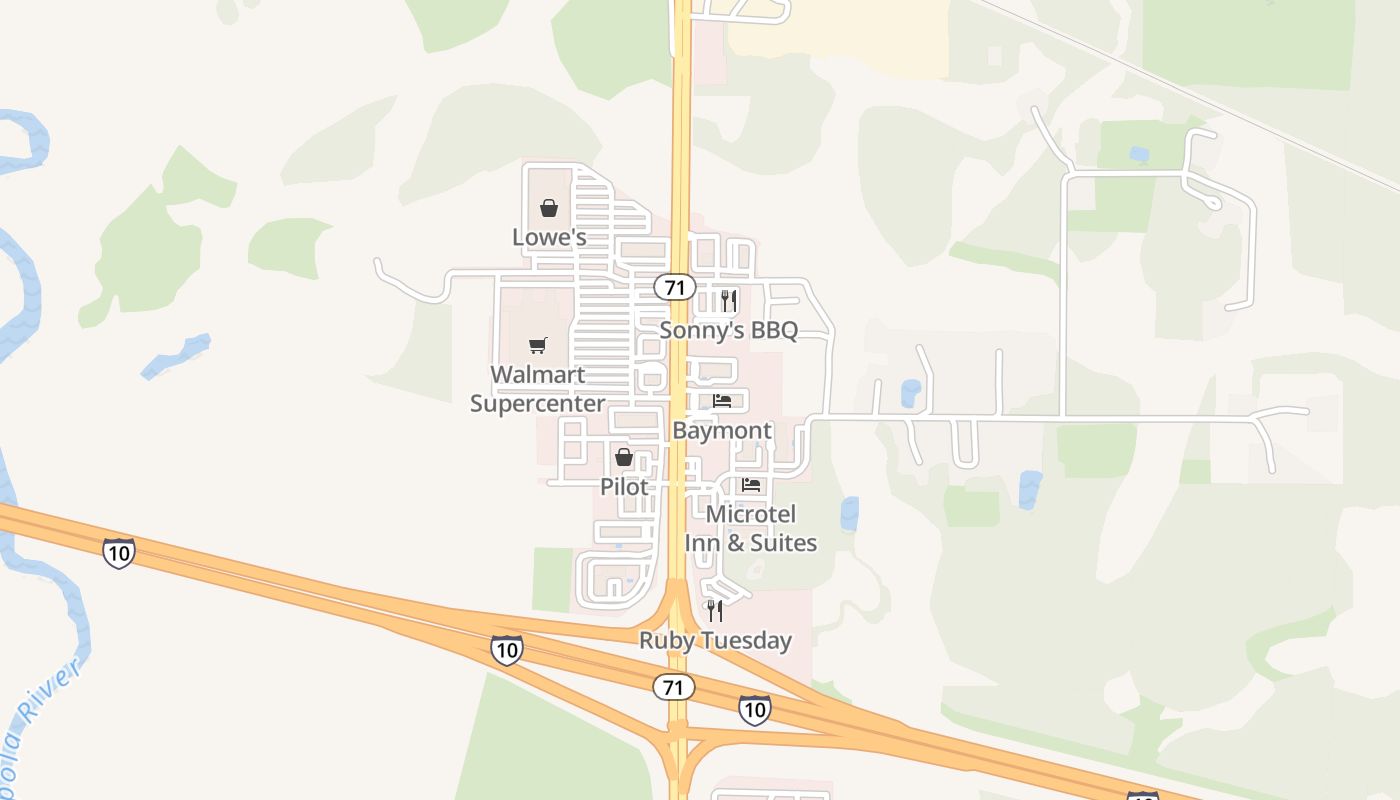
Task: Choose the Microtel Inn & Suites marker
Action: [752, 485]
